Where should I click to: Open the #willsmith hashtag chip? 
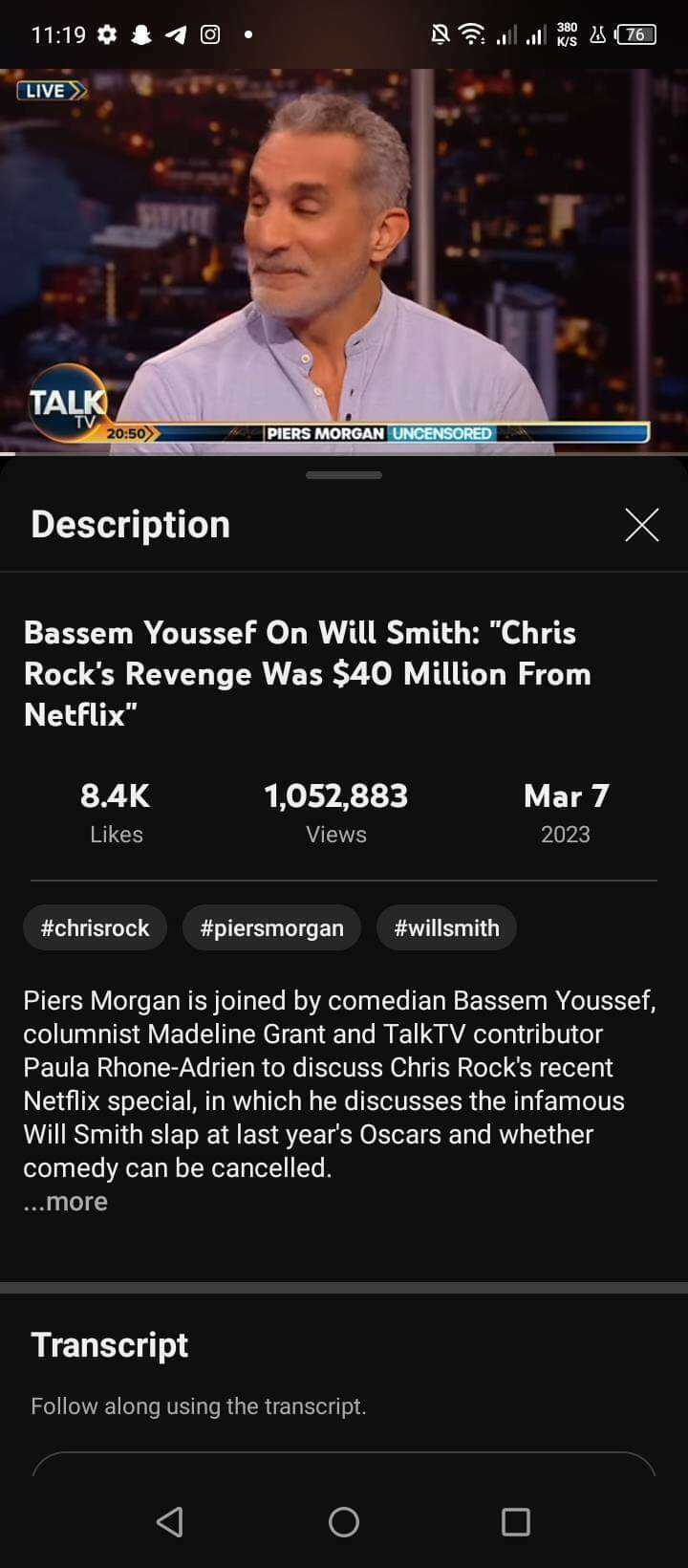click(x=446, y=927)
